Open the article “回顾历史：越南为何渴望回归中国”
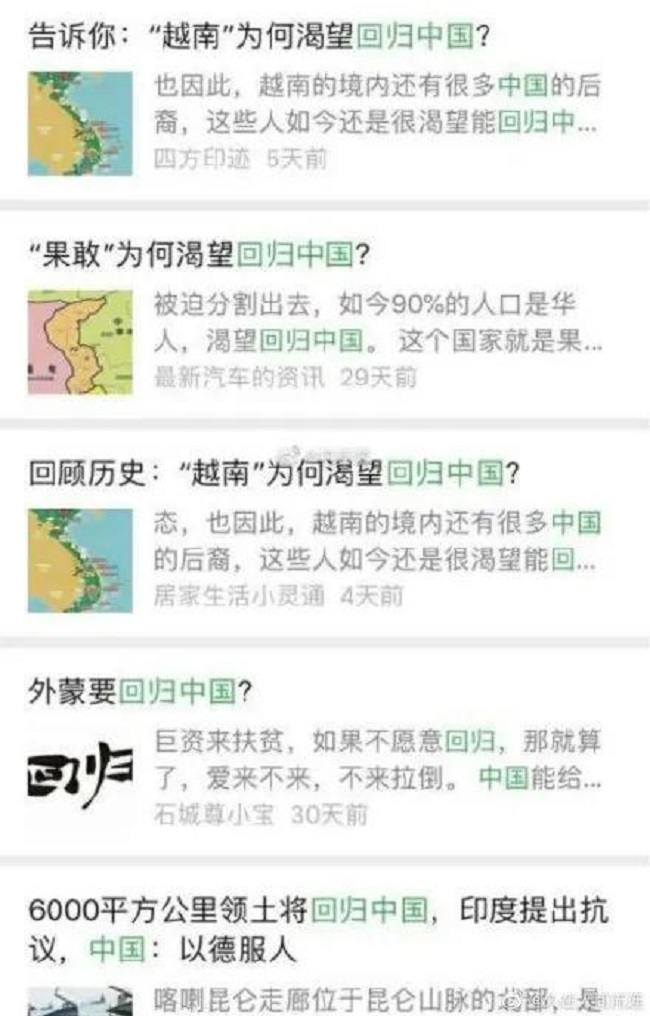650x1016 pixels. coord(274,474)
